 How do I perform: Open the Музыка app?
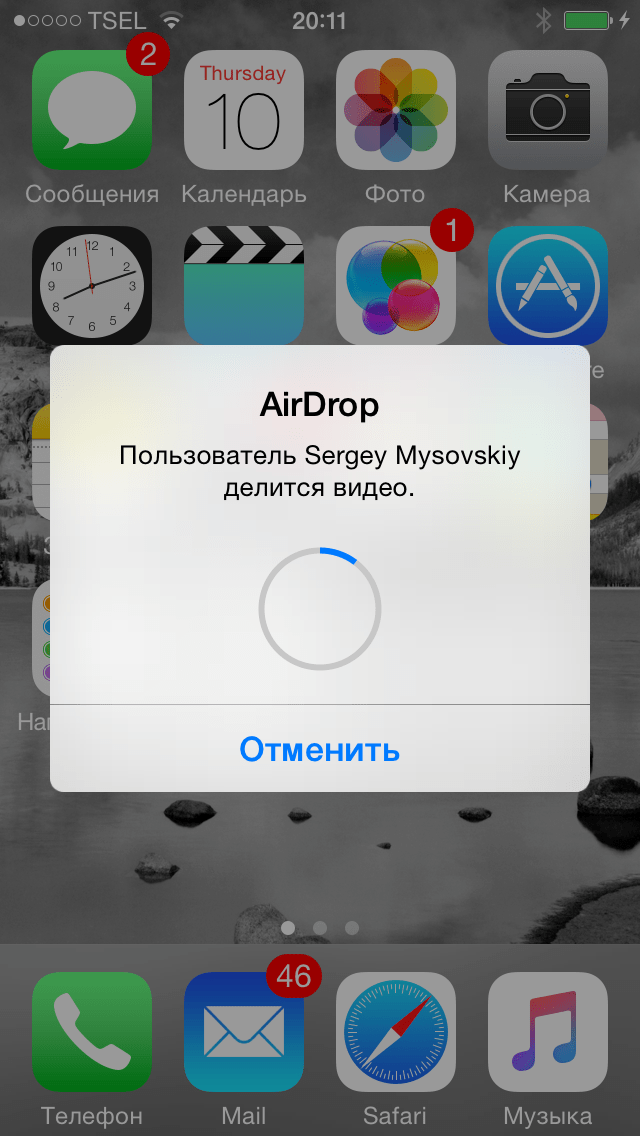coord(548,1032)
